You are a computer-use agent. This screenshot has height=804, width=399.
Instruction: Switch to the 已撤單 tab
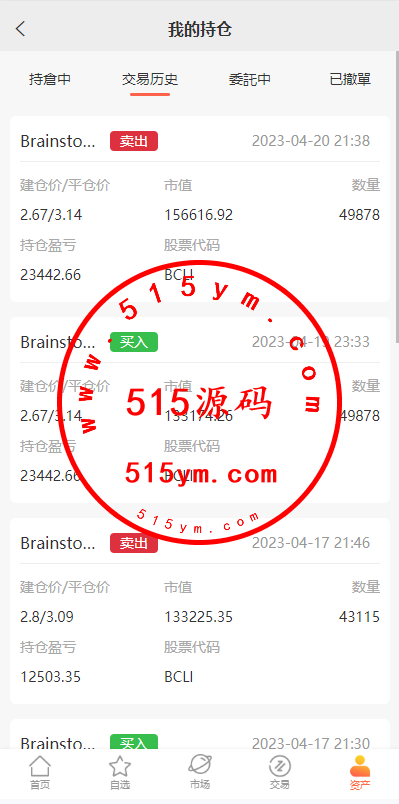pos(350,79)
